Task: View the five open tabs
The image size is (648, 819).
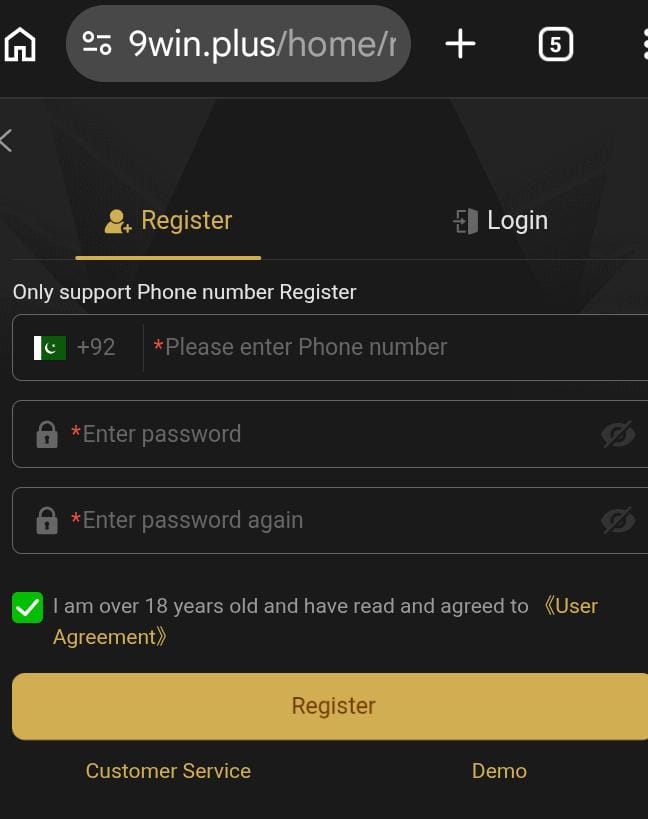Action: pos(556,44)
